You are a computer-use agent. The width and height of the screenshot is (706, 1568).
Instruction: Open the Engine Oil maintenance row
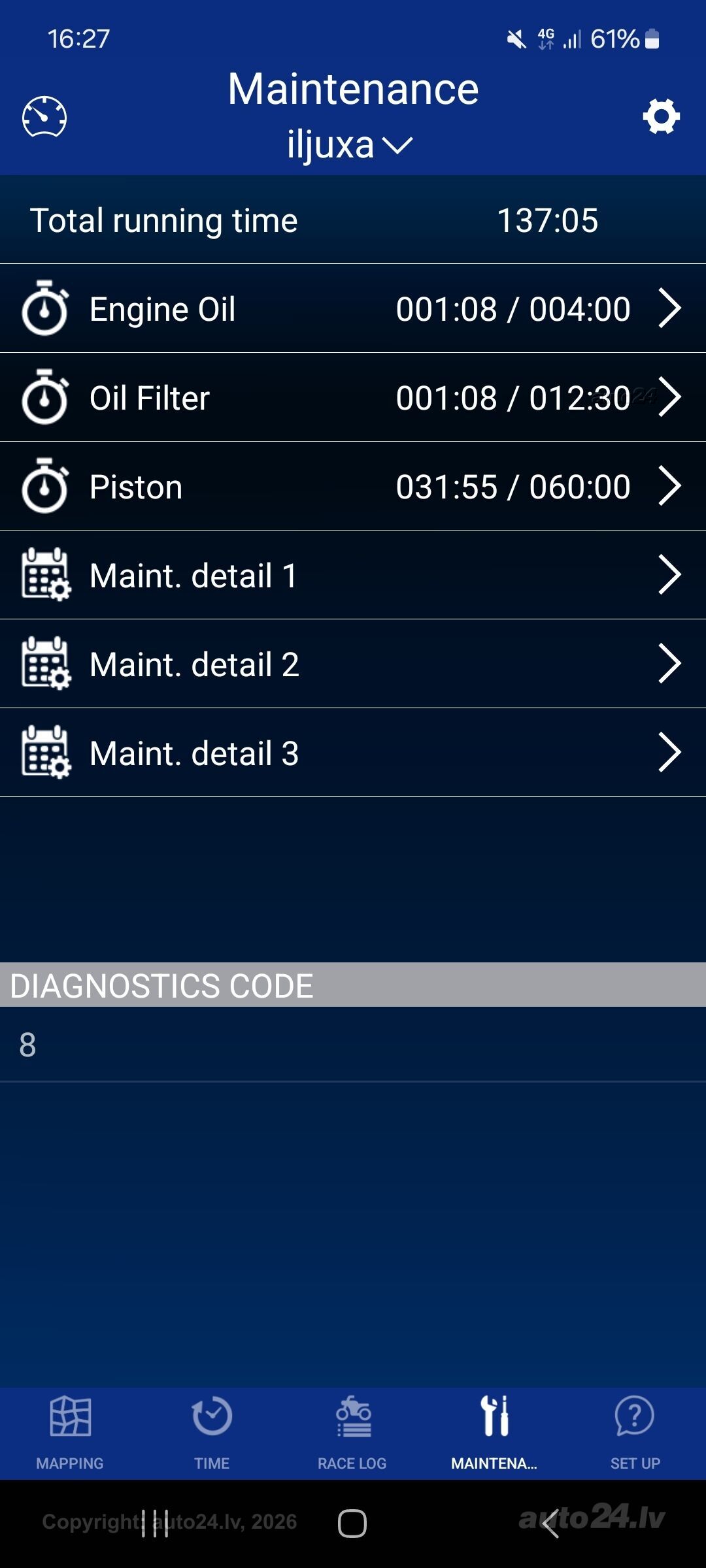tap(353, 308)
